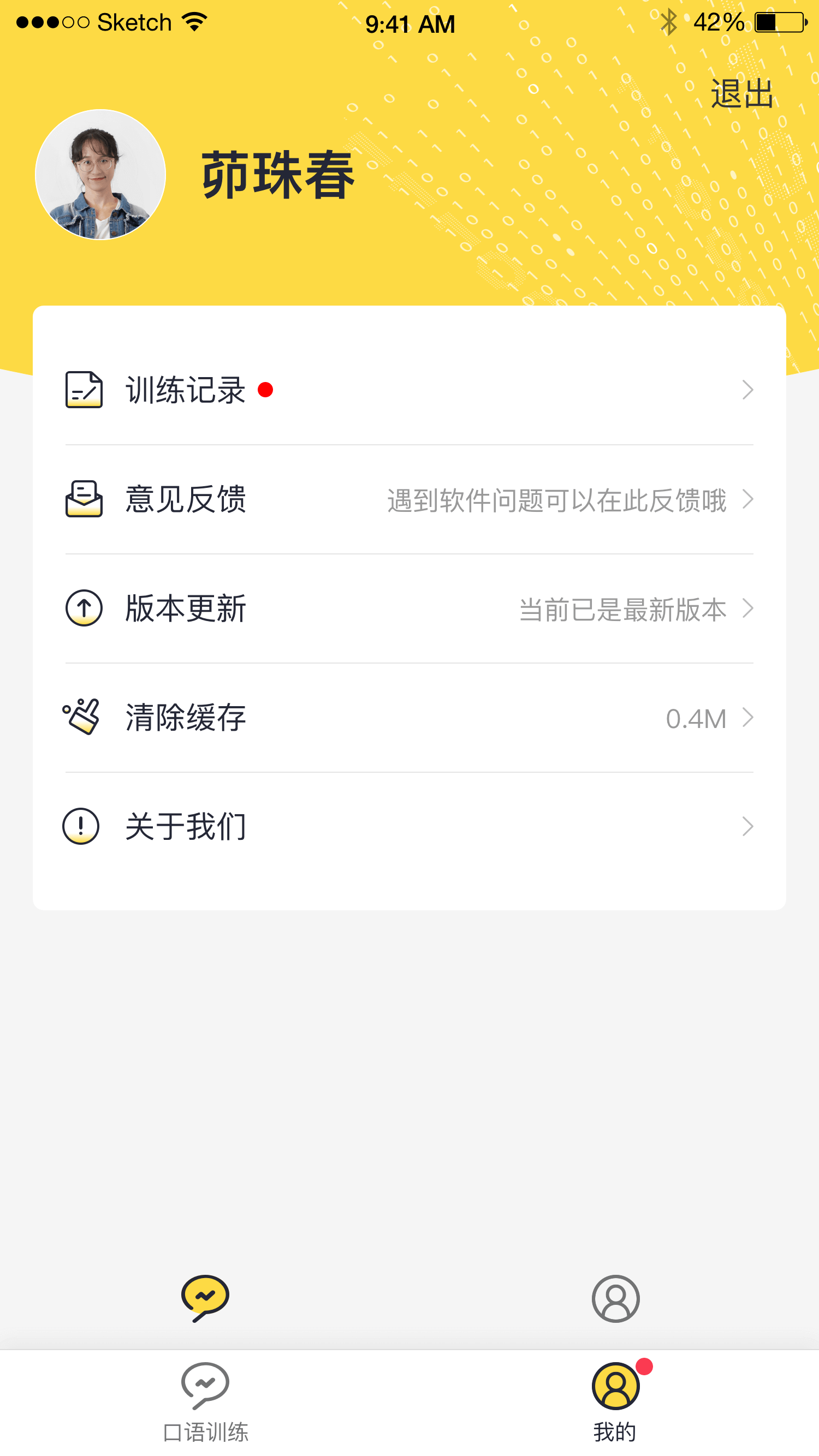
Task: Open the profile avatar photo
Action: (x=100, y=175)
